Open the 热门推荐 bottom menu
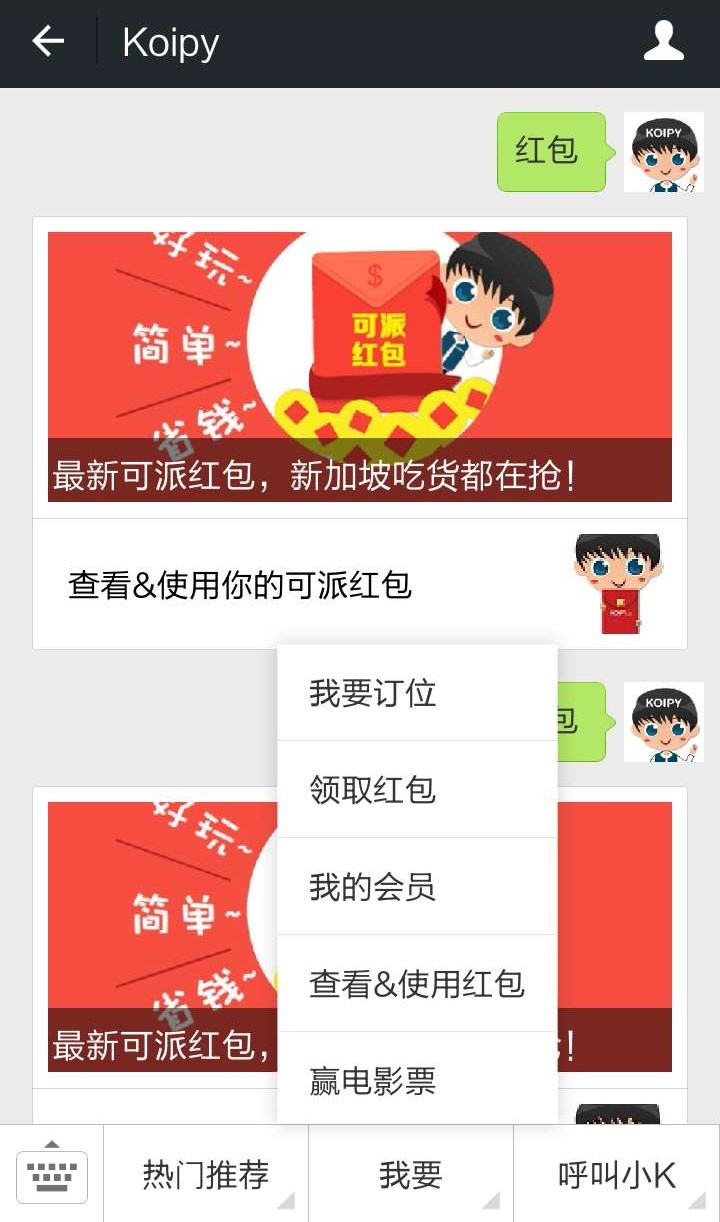The image size is (720, 1222). [x=206, y=1175]
